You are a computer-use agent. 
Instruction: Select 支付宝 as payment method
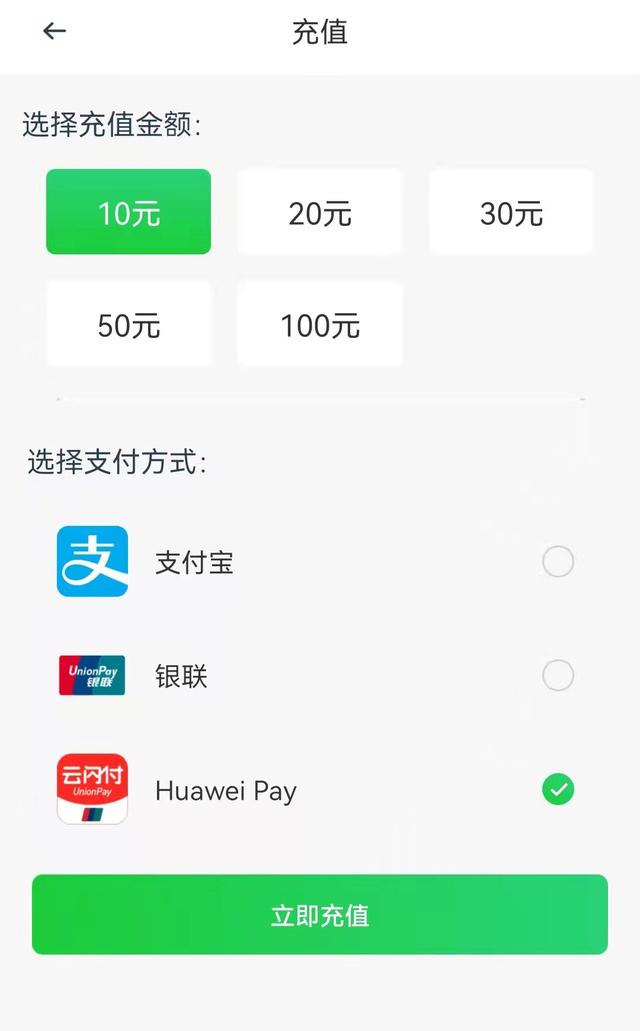tap(557, 562)
